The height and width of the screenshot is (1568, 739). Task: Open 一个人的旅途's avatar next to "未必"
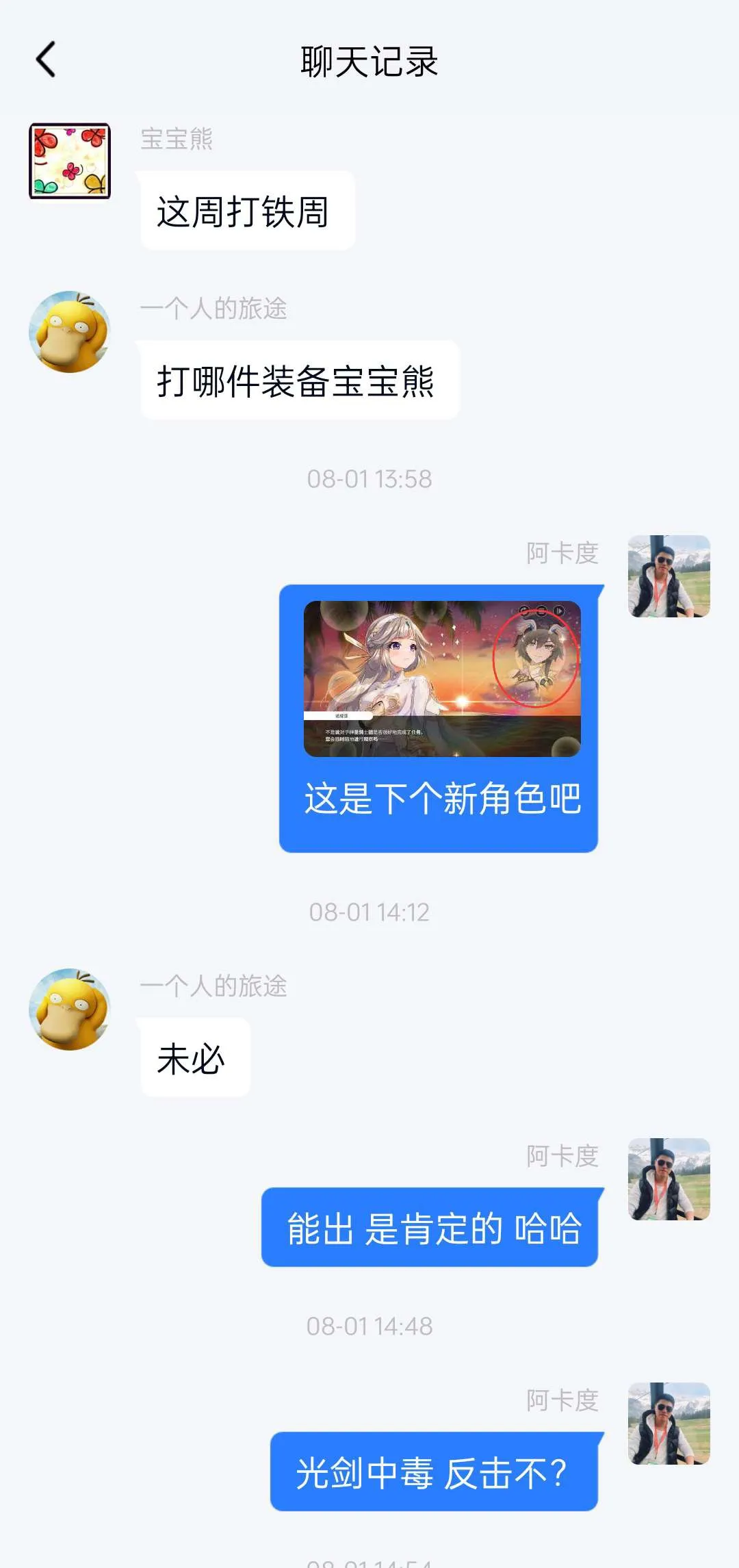coord(69,1010)
